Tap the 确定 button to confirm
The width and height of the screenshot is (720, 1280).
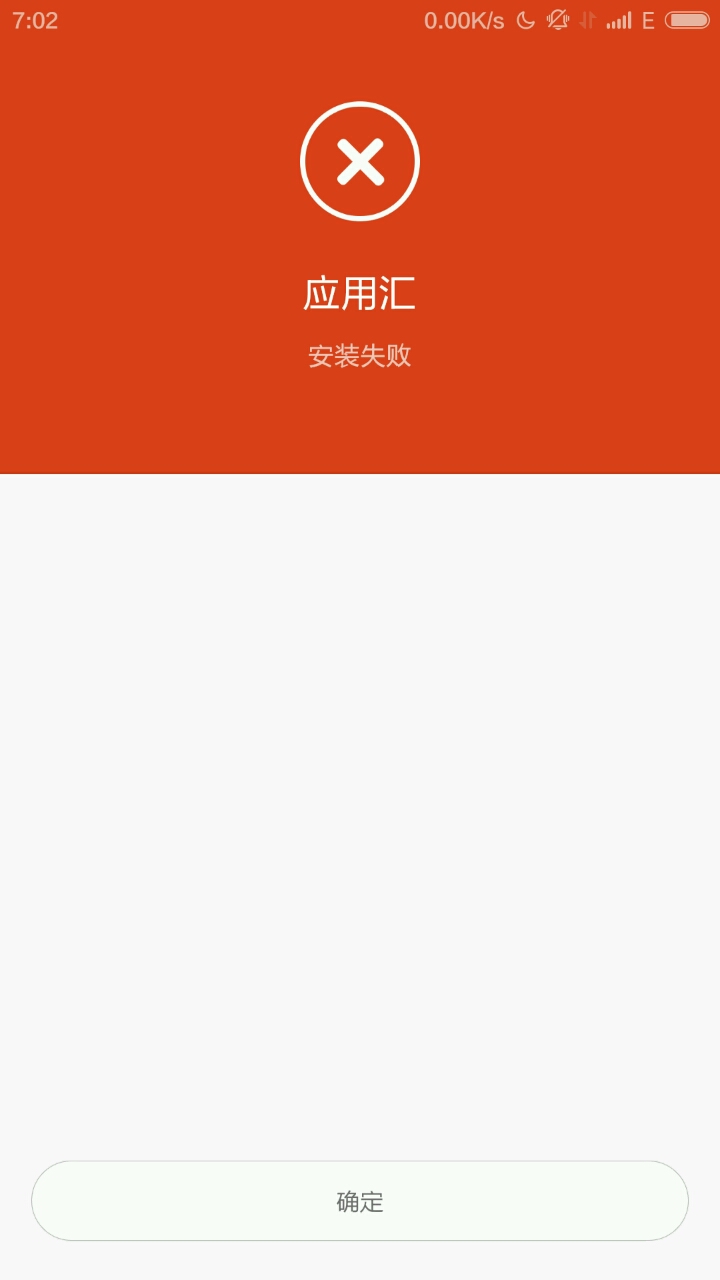coord(360,1201)
